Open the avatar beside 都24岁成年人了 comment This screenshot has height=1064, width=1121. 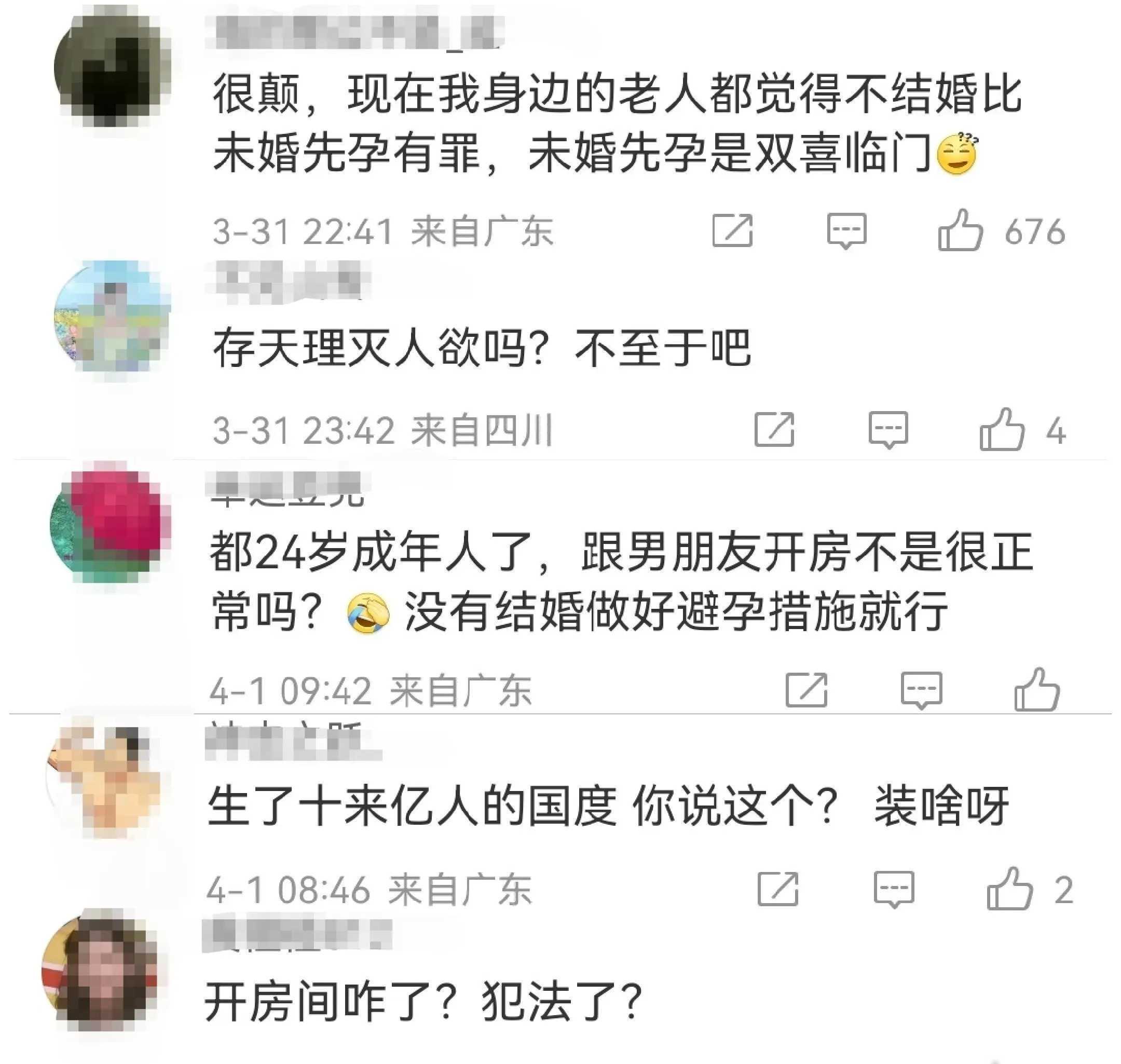coord(111,522)
